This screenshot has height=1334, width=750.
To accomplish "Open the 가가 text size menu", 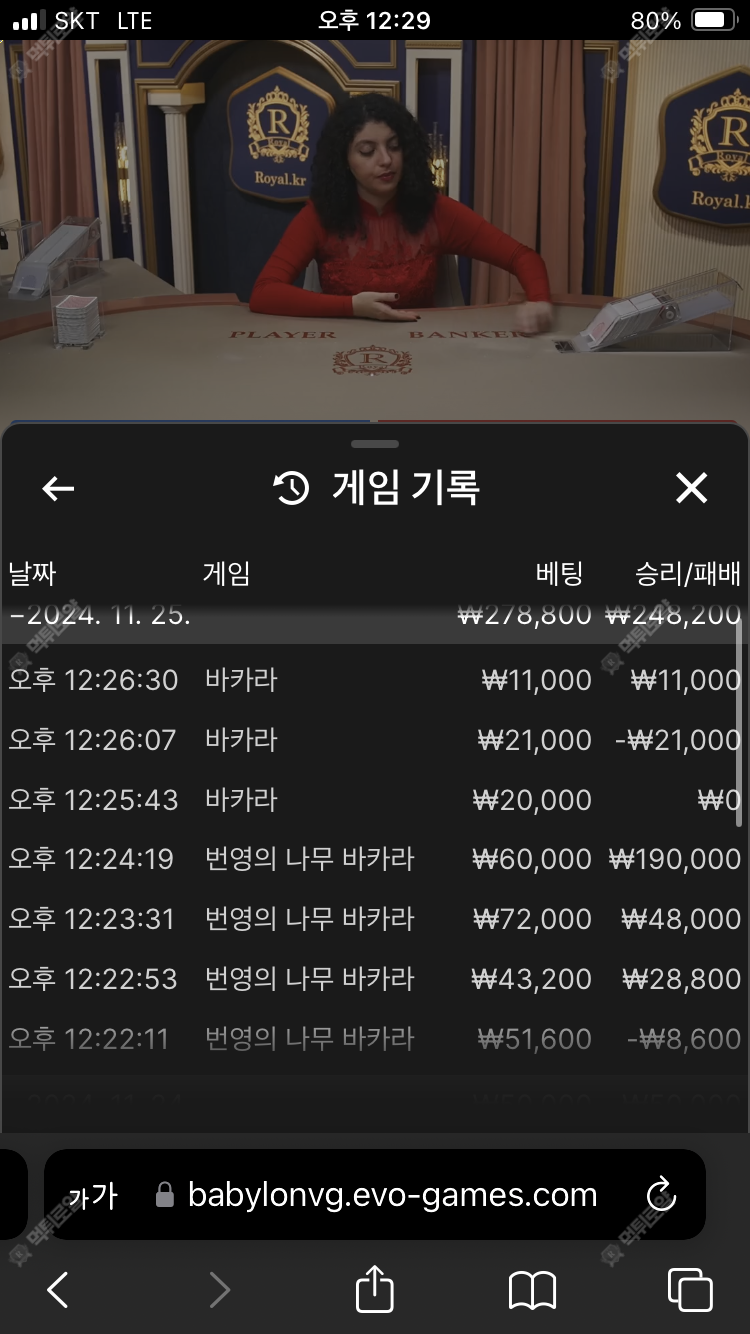I will 92,1196.
